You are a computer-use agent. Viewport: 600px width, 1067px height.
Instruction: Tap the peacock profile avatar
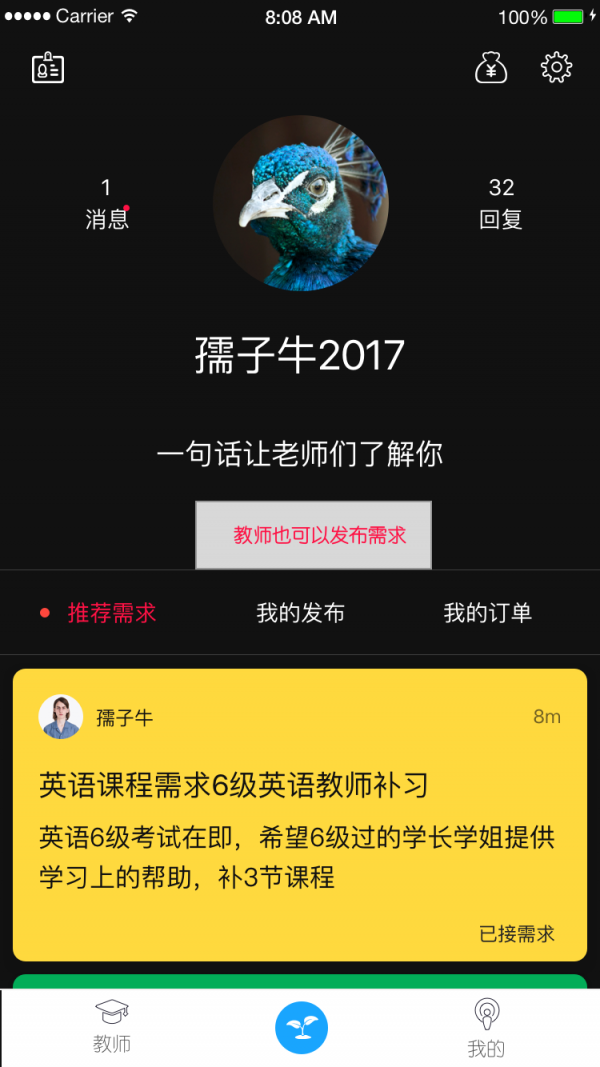click(x=301, y=203)
